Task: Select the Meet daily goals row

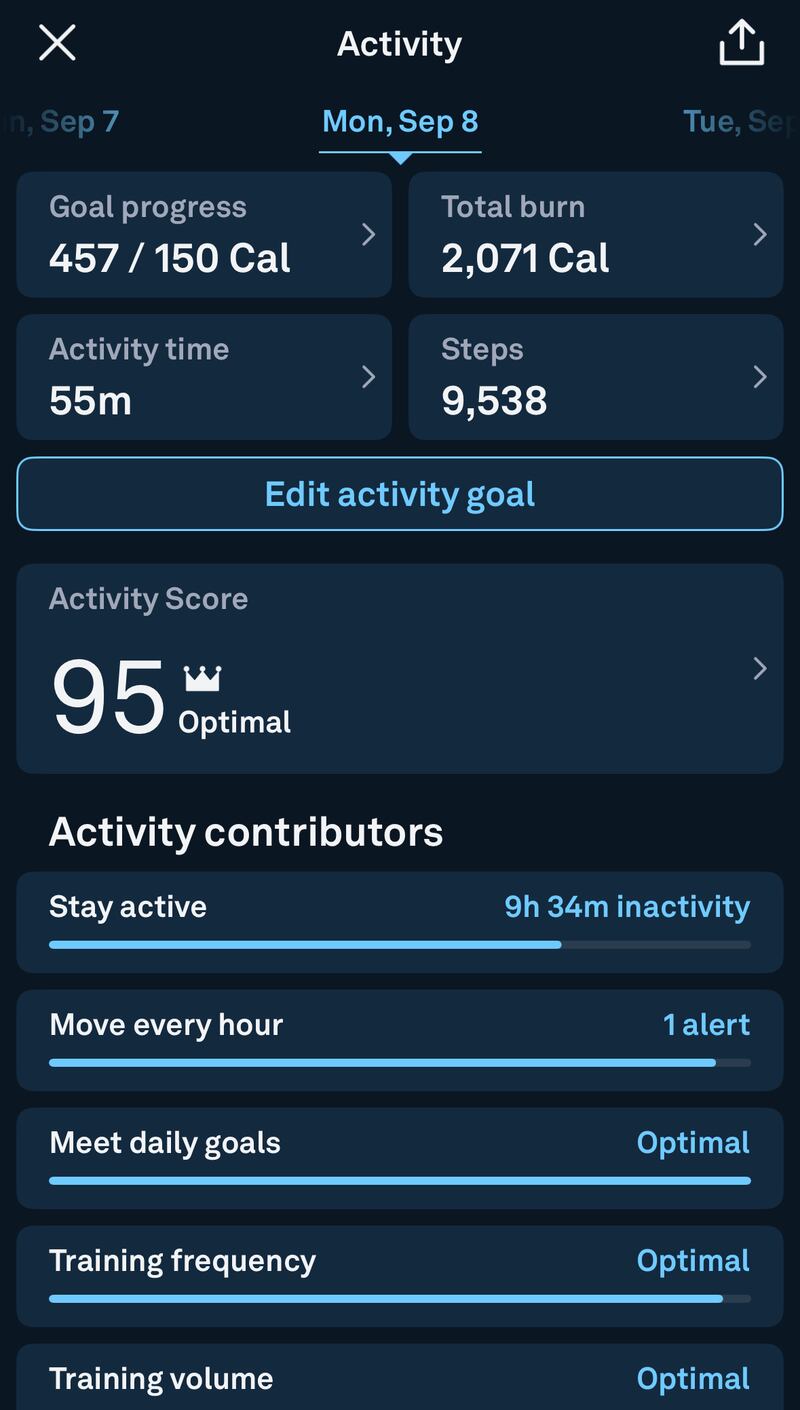Action: click(400, 1156)
